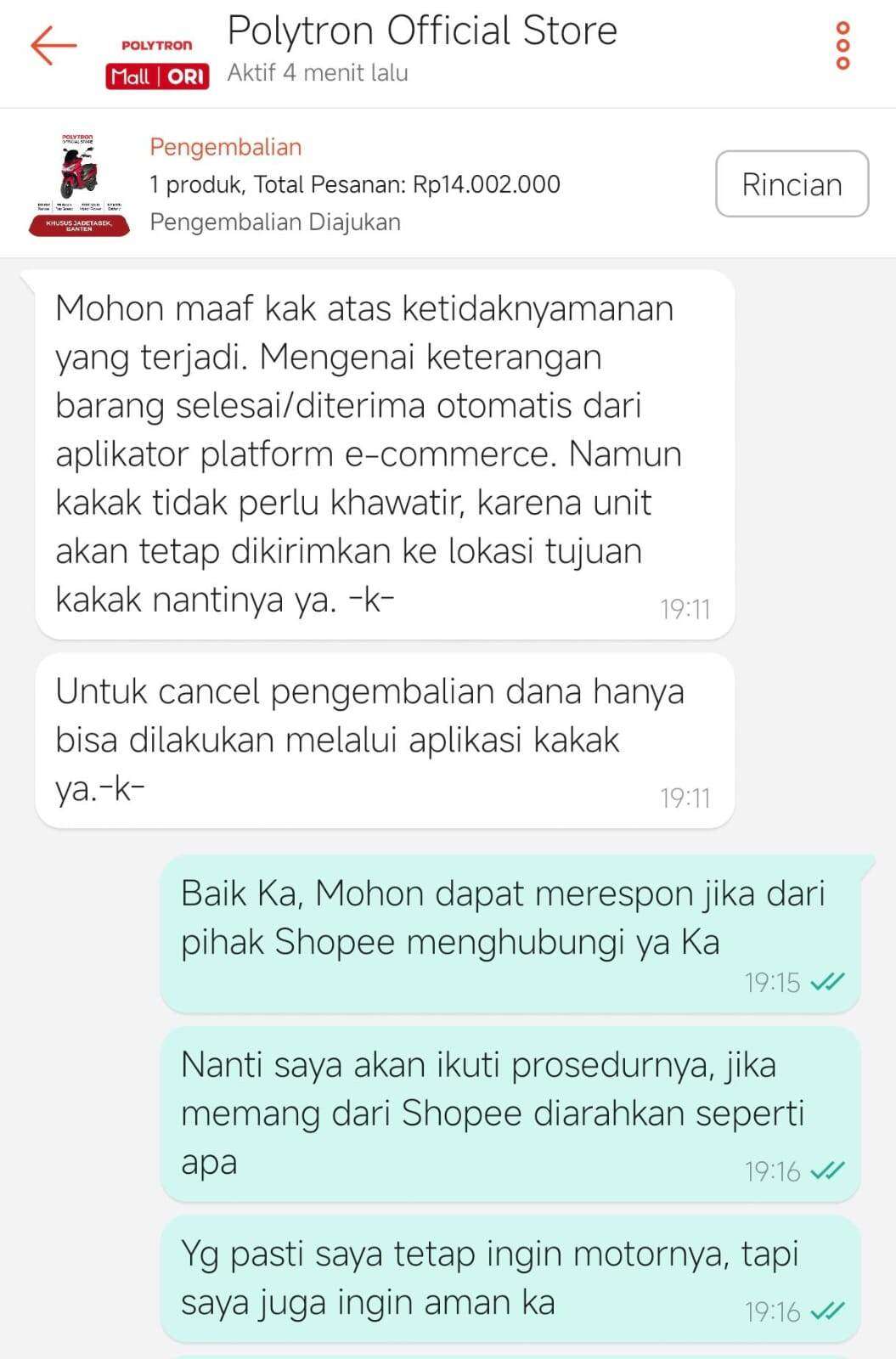Image resolution: width=896 pixels, height=1359 pixels.
Task: Open the three-dot overflow menu
Action: click(842, 47)
